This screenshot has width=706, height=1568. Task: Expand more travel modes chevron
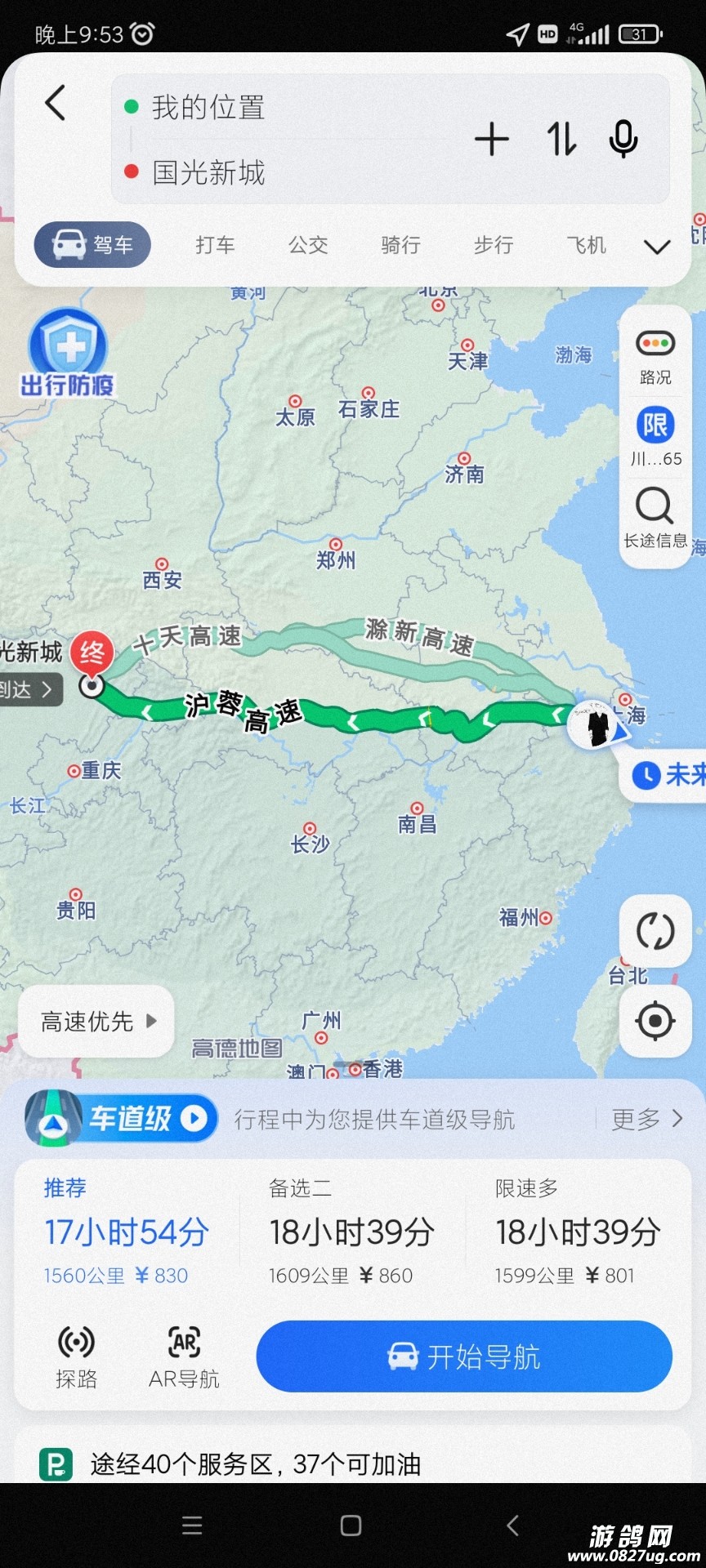[657, 247]
